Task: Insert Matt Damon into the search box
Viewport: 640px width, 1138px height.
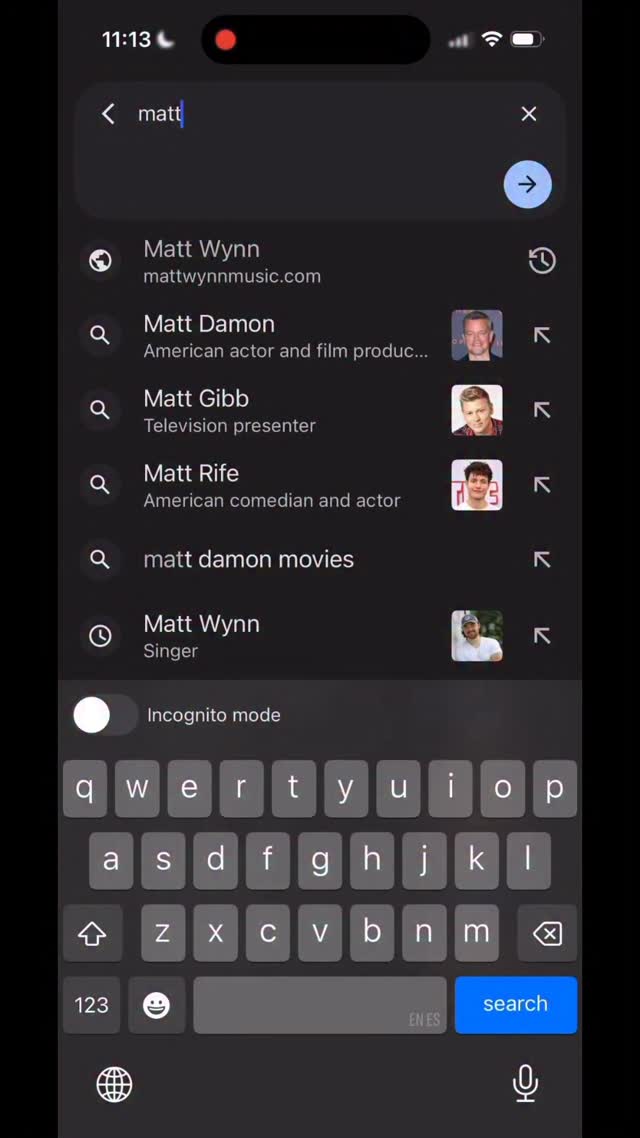Action: [x=542, y=336]
